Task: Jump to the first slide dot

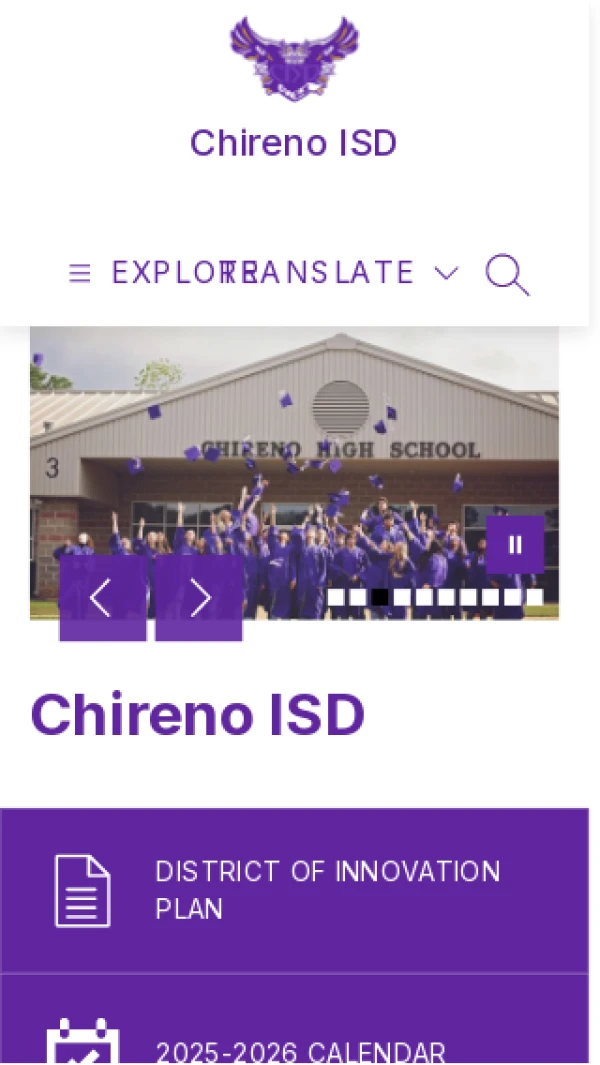Action: (x=336, y=597)
